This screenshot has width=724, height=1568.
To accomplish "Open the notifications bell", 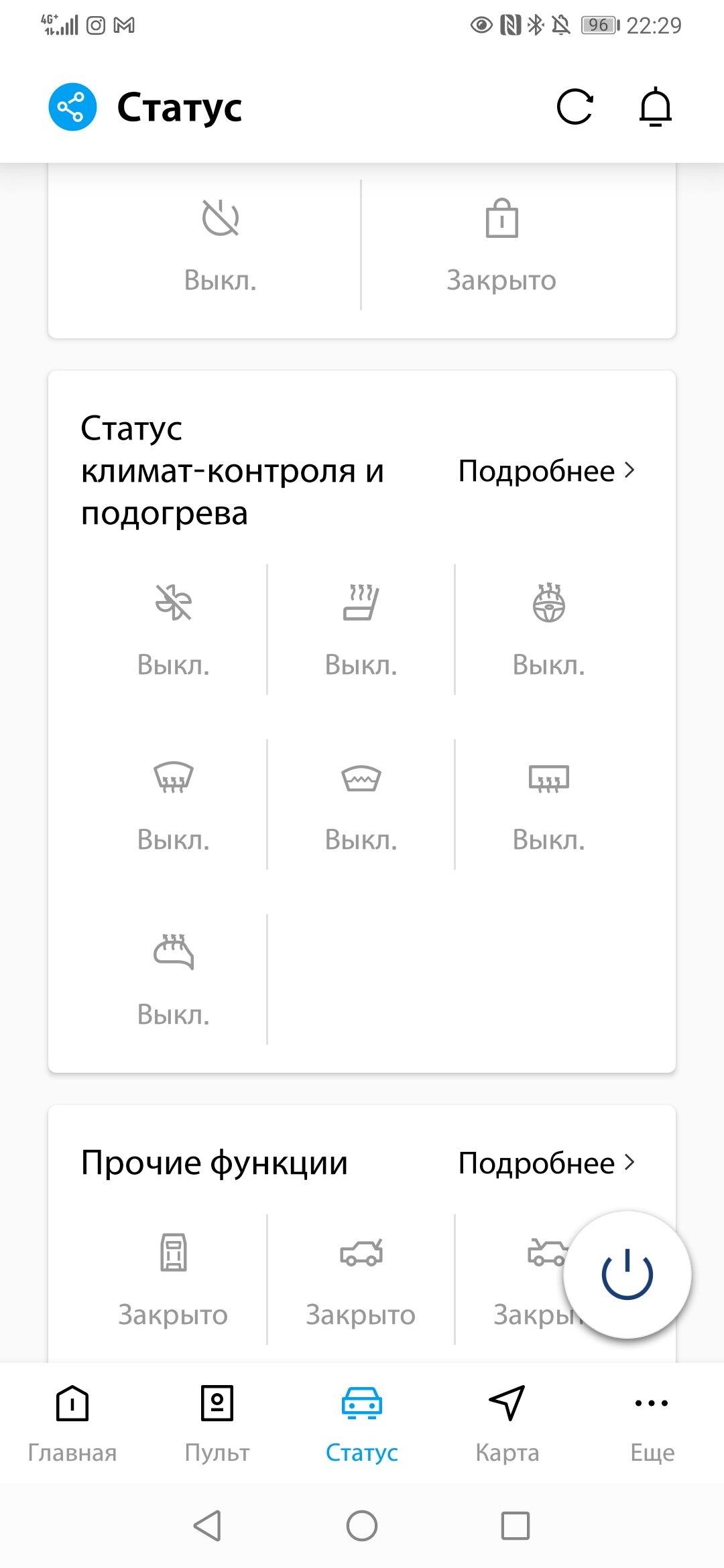I will tap(655, 107).
